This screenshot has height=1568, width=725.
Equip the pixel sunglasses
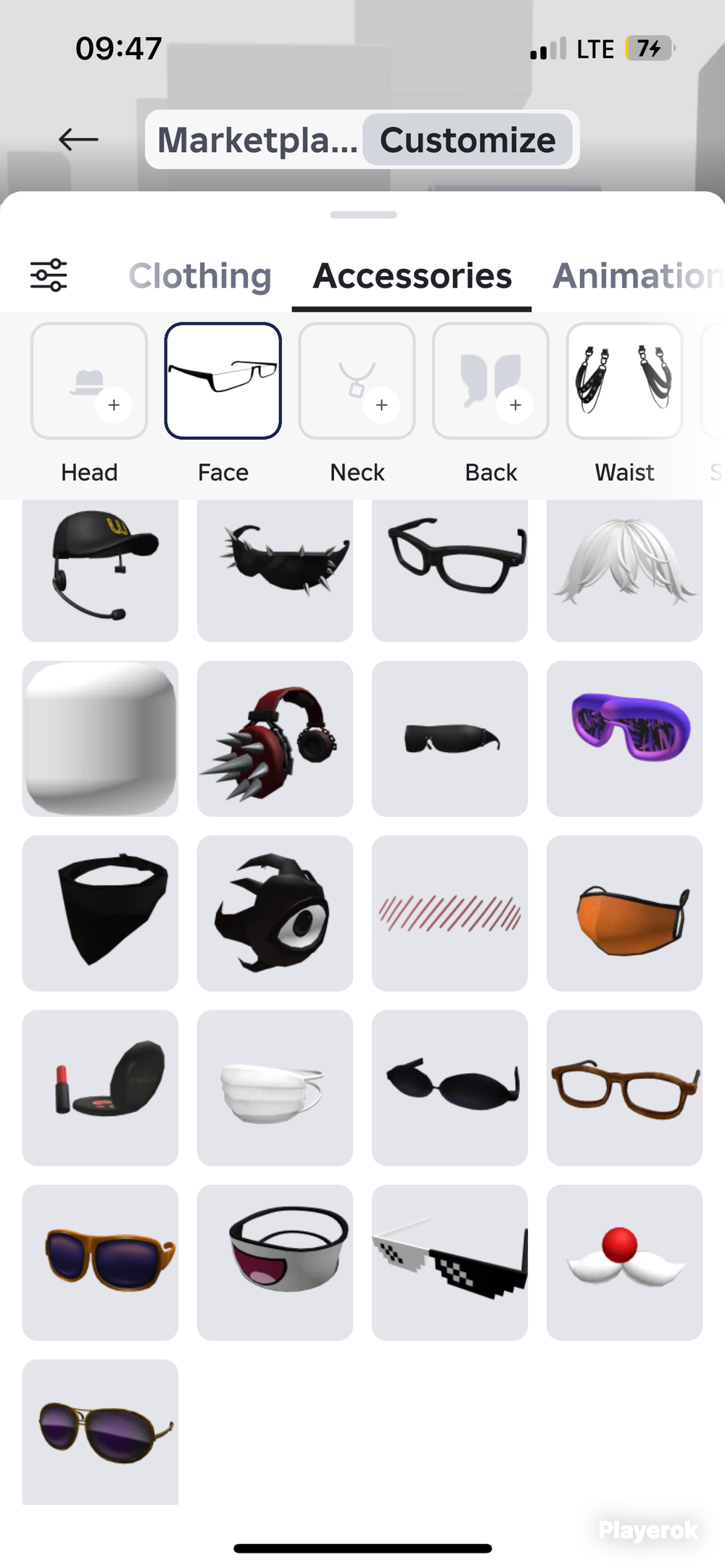(x=449, y=1262)
